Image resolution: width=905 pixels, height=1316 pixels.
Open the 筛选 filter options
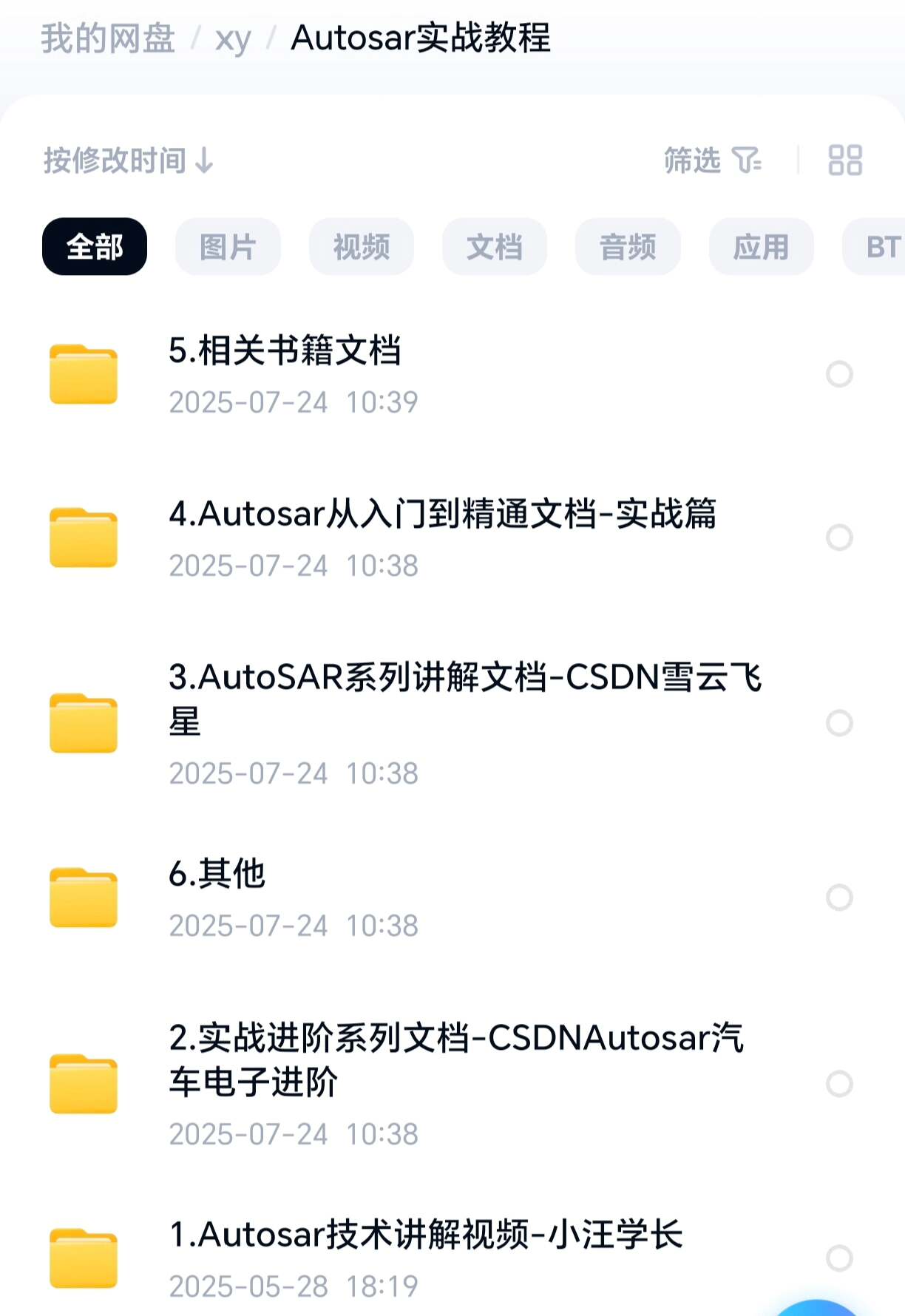(711, 160)
